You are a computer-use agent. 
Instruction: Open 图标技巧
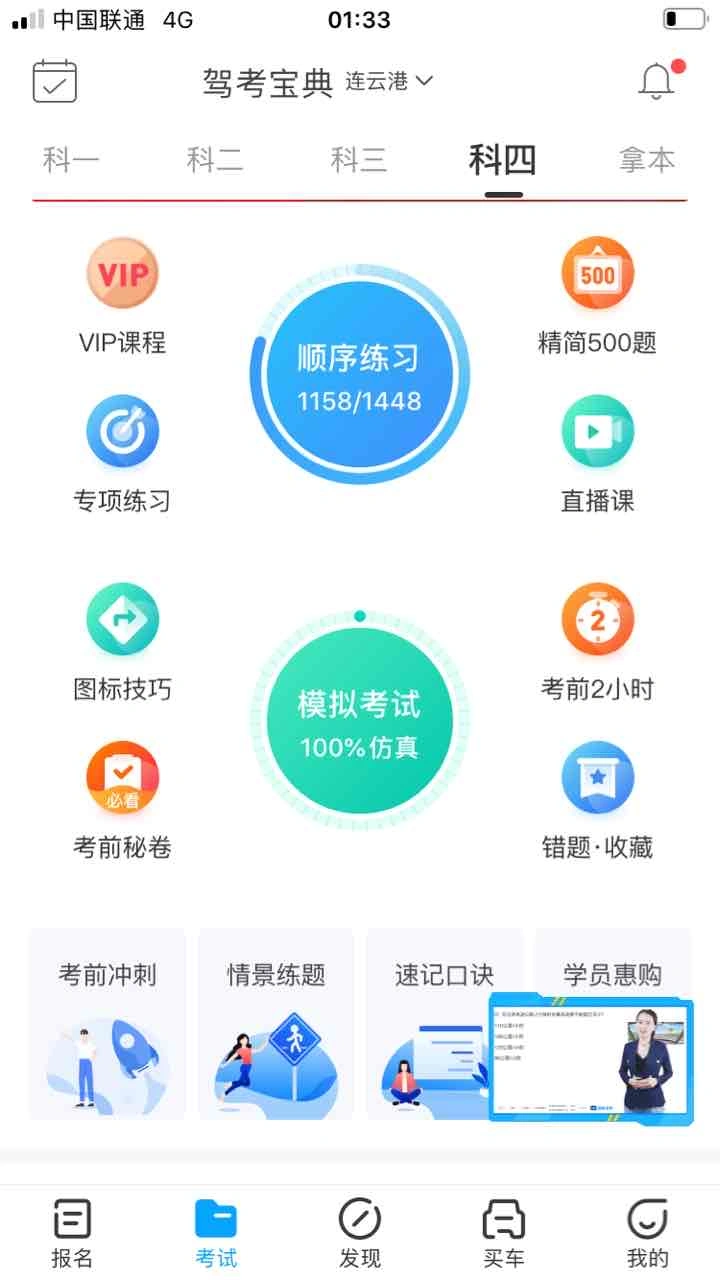click(122, 642)
